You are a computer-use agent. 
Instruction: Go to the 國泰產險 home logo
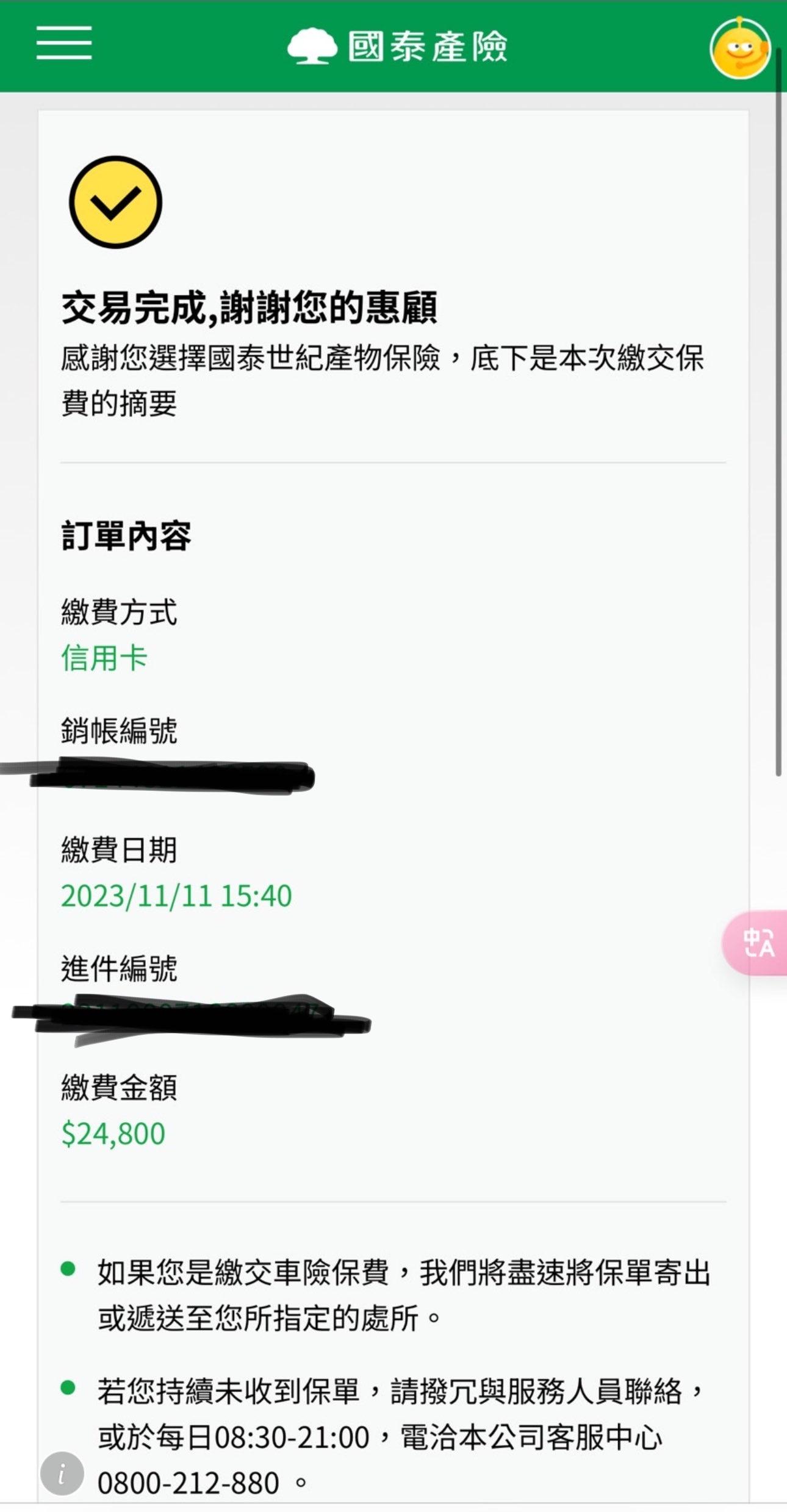397,46
